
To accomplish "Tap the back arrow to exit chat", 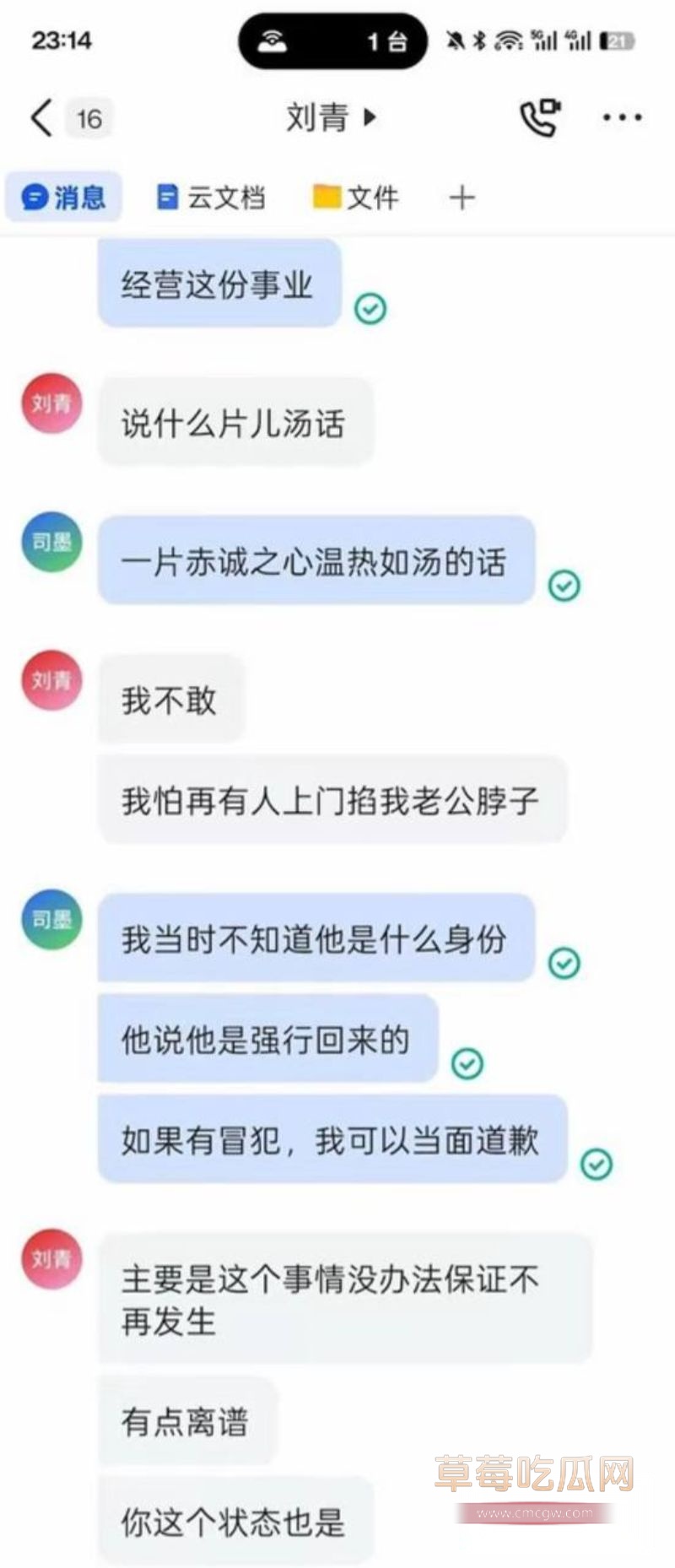I will click(40, 118).
